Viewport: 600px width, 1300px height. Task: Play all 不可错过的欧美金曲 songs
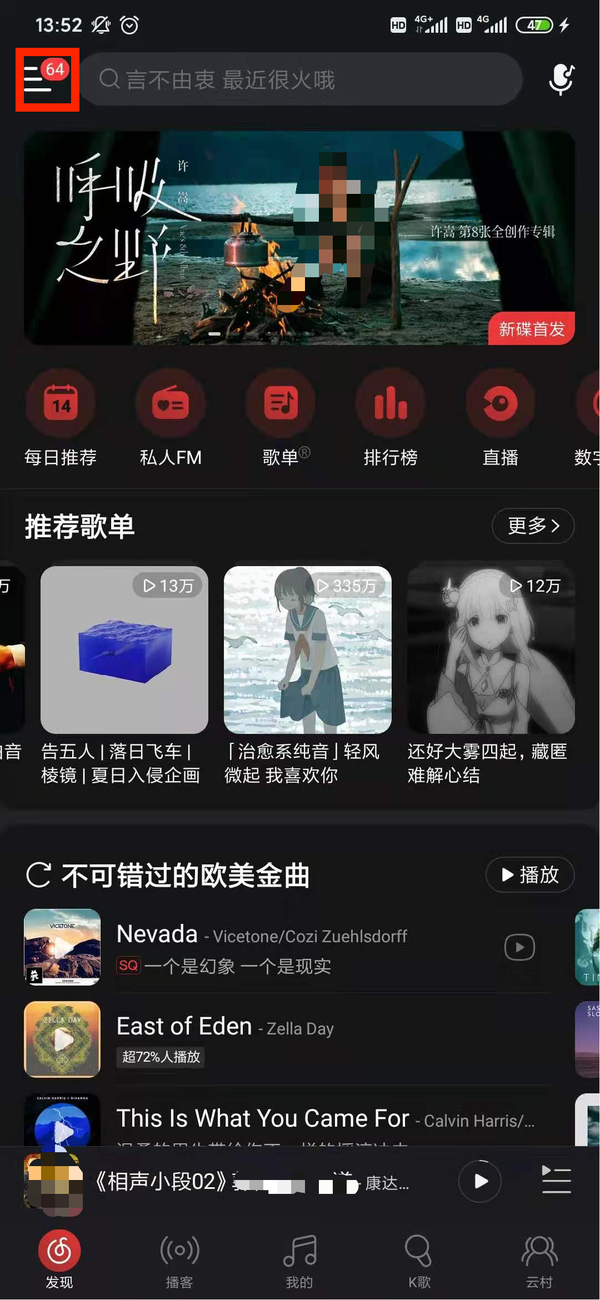(530, 875)
